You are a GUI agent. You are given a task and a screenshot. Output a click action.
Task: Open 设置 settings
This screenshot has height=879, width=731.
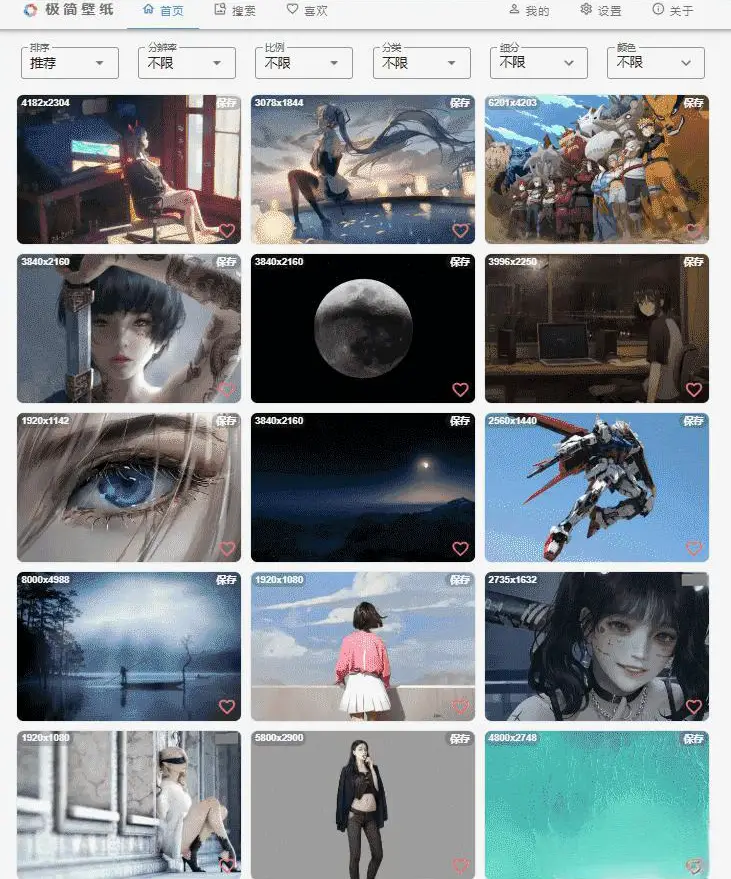coord(600,11)
